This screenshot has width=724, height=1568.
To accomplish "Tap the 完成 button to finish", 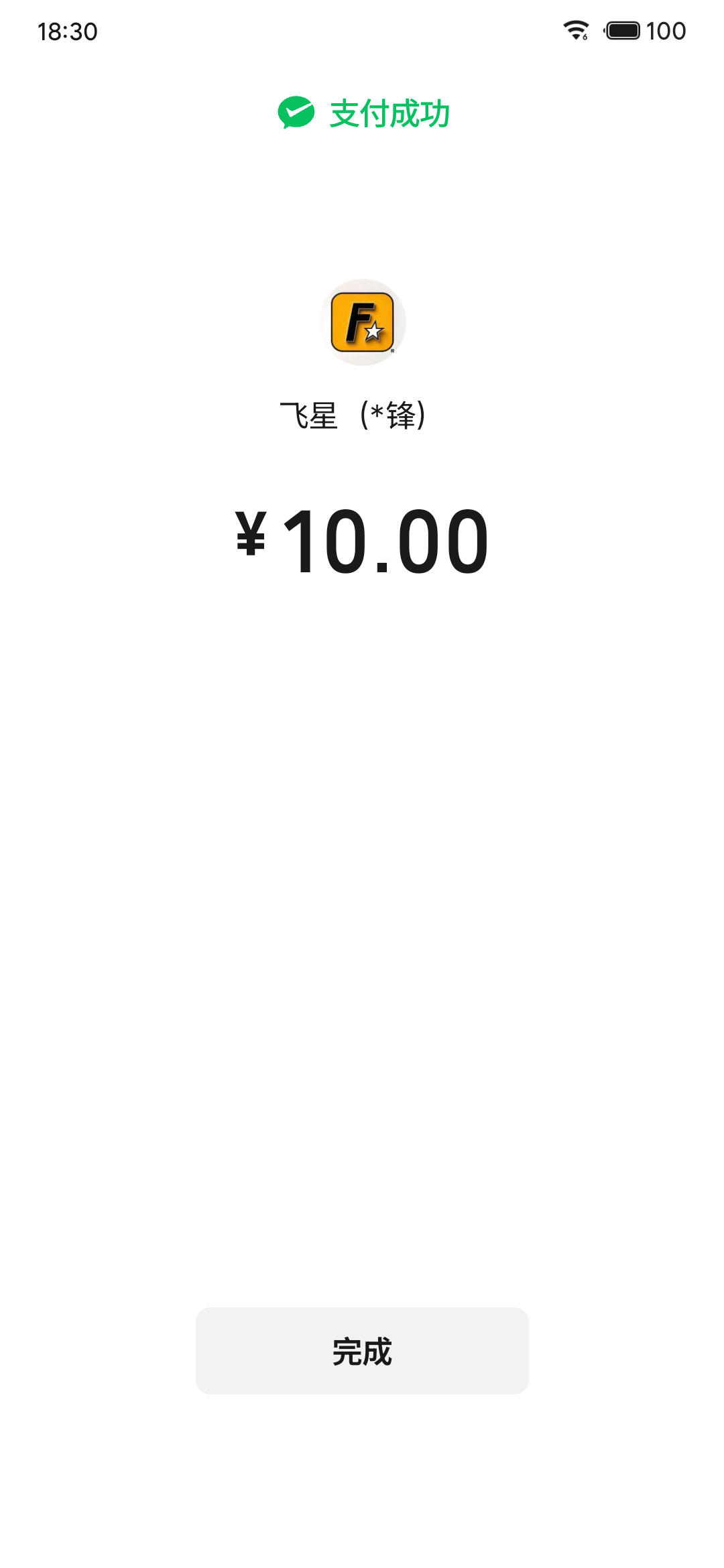I will point(362,1350).
